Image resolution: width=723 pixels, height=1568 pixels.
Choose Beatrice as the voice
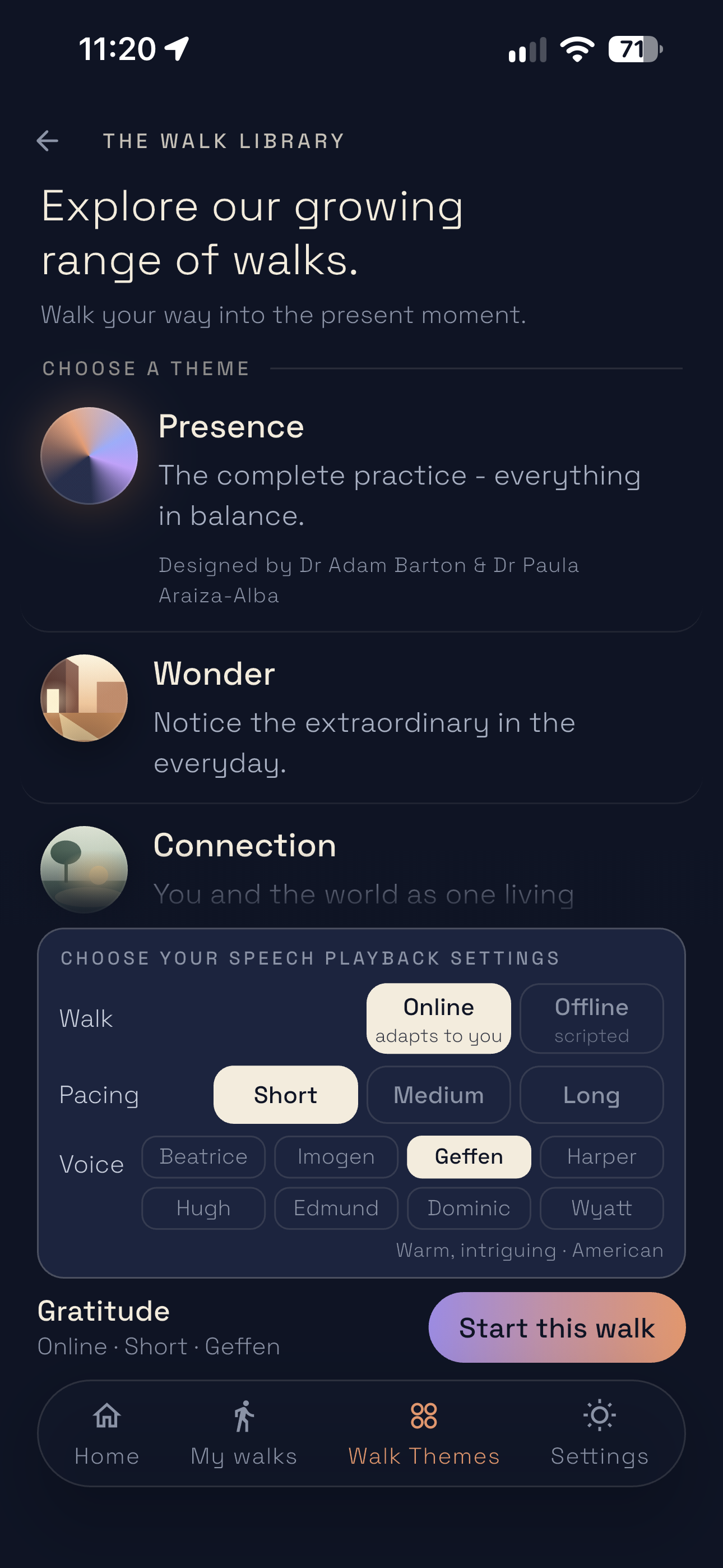point(203,1156)
